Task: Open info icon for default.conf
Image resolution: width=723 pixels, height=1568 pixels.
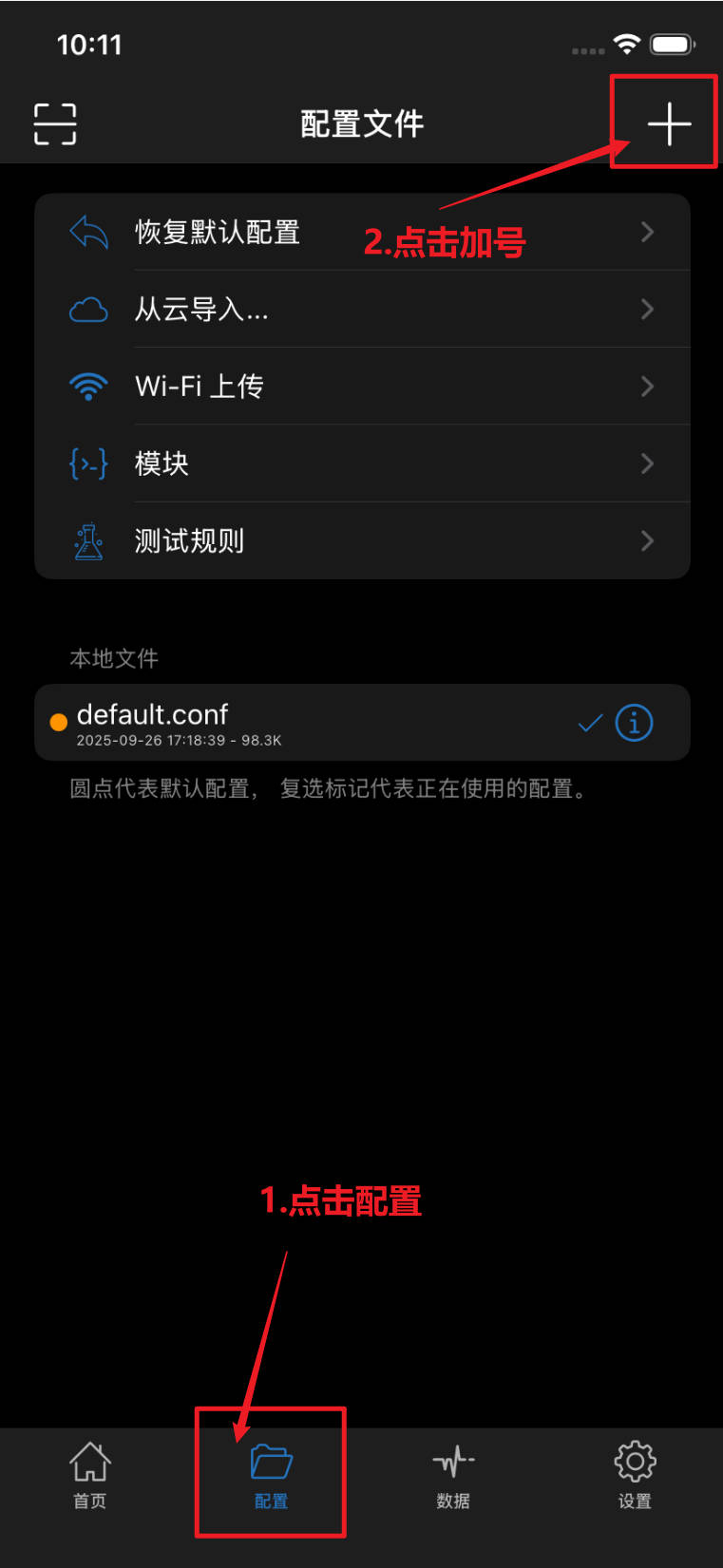Action: (634, 723)
